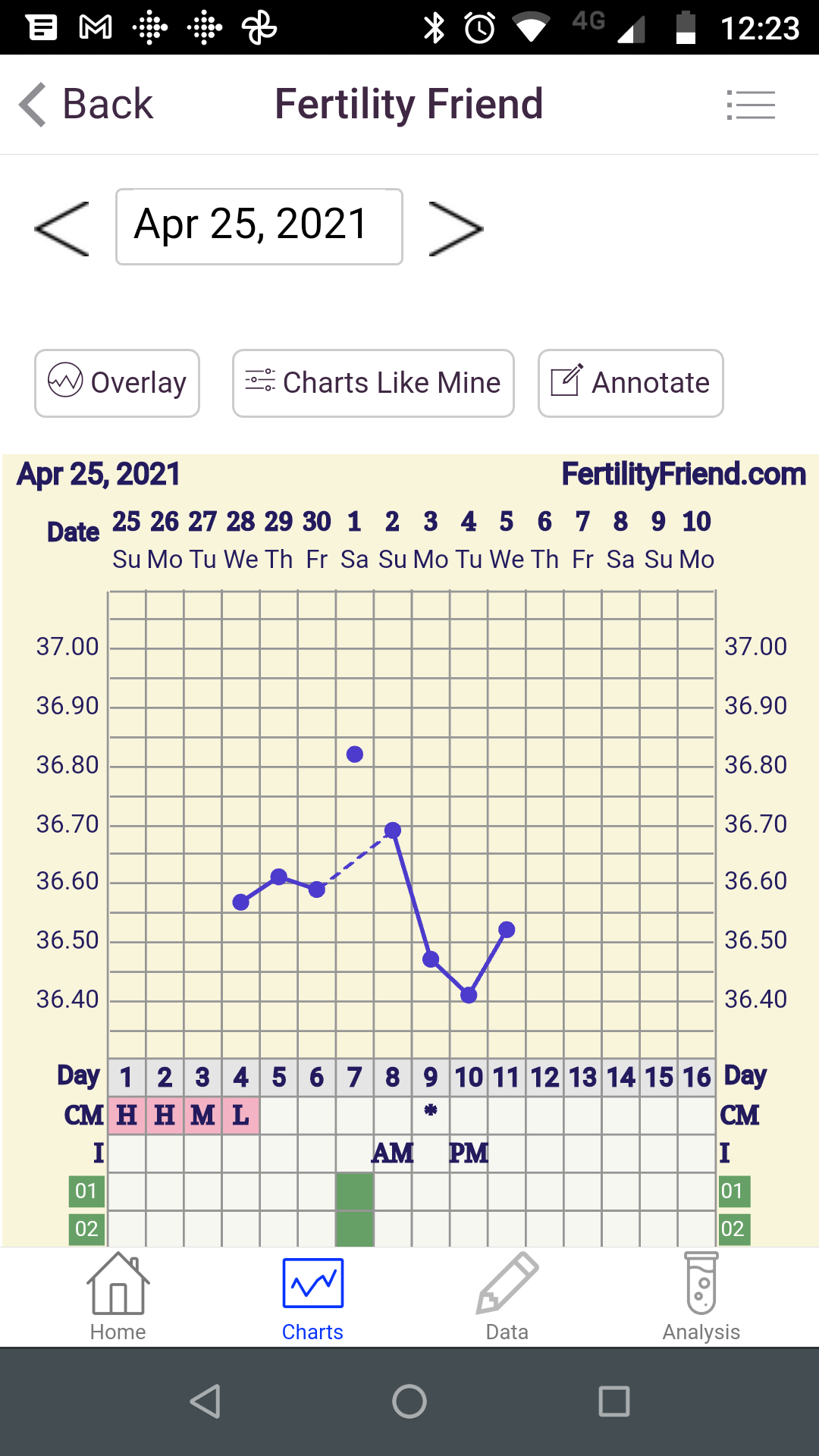Switch to the Home tab
The width and height of the screenshot is (819, 1456).
(x=118, y=1298)
